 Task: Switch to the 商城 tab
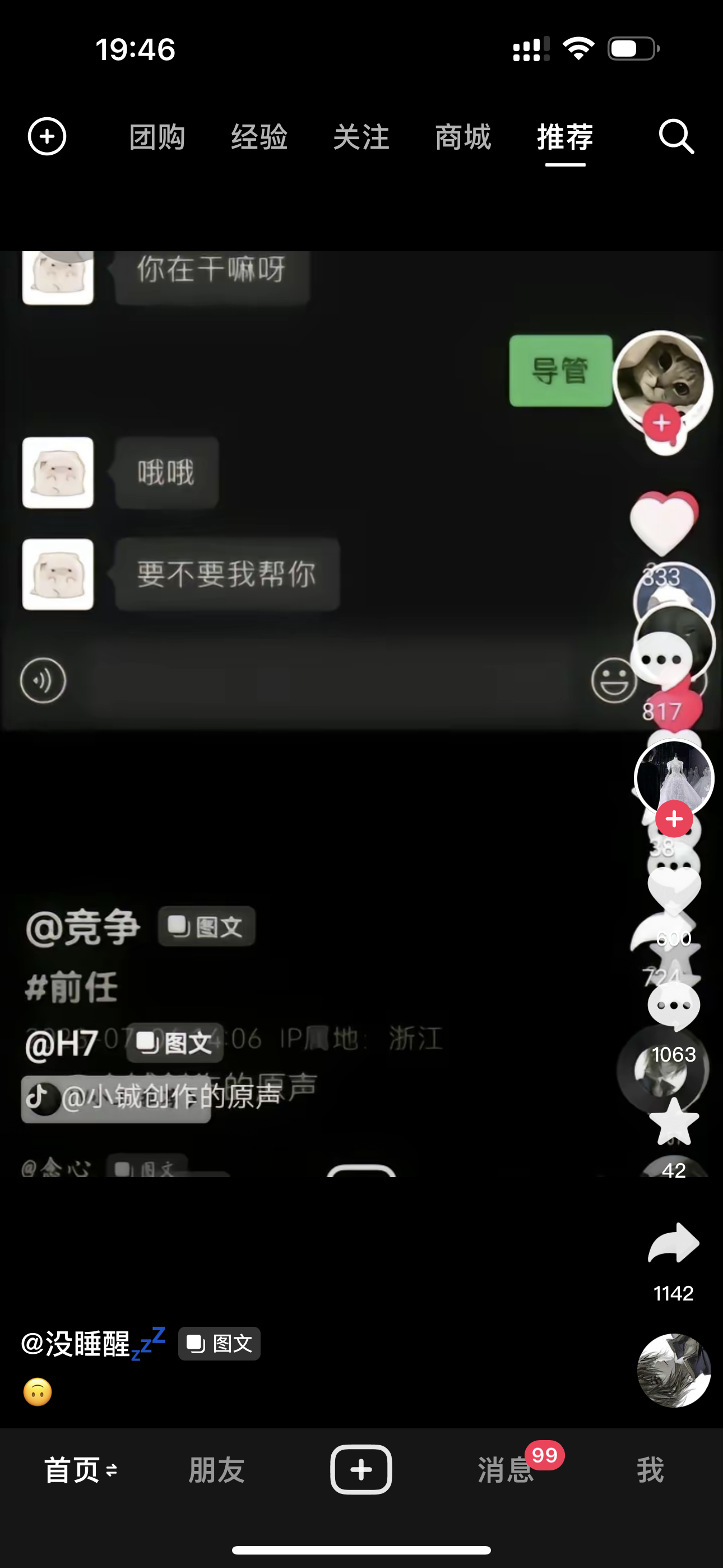(463, 137)
